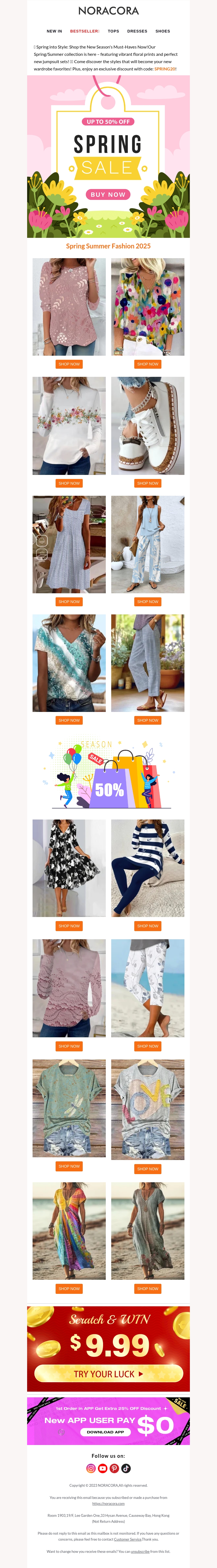
Task: Select the TOPS category
Action: pyautogui.click(x=113, y=31)
